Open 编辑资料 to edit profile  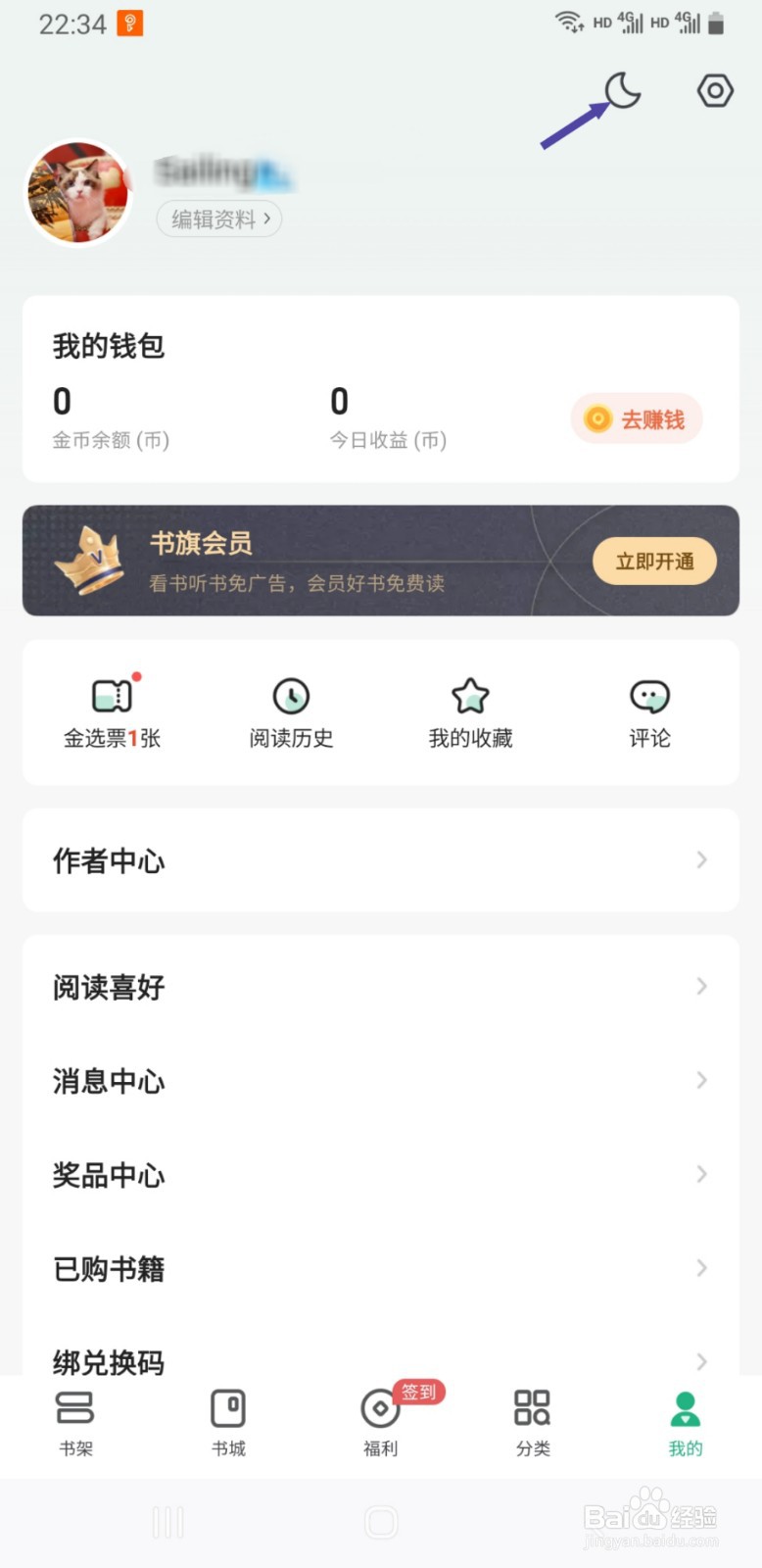[x=218, y=219]
